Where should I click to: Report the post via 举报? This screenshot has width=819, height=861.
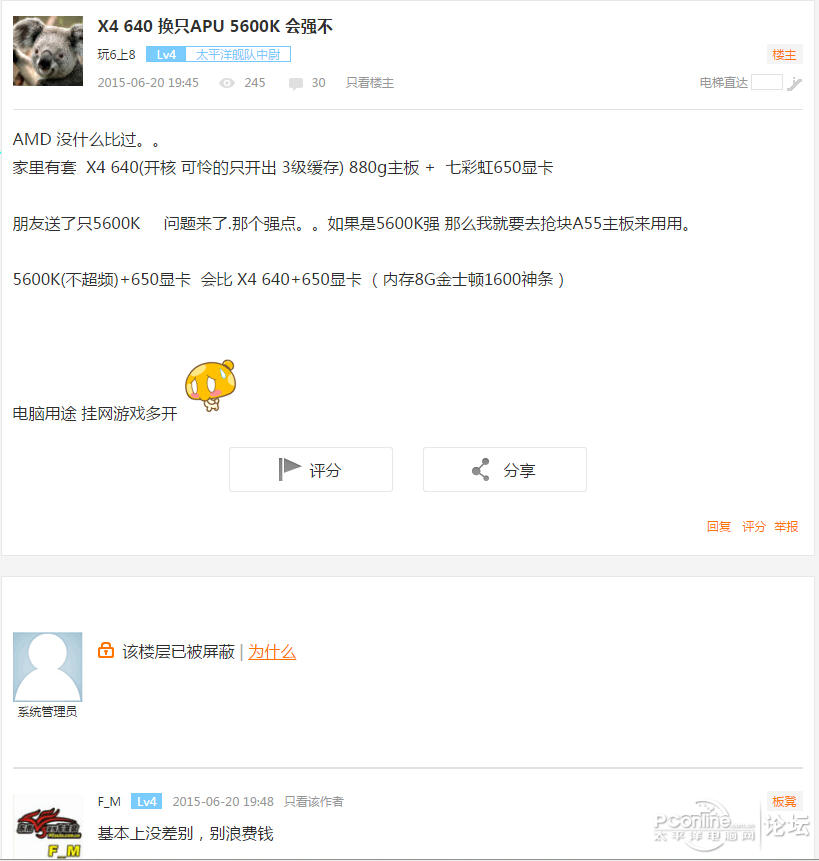[786, 527]
